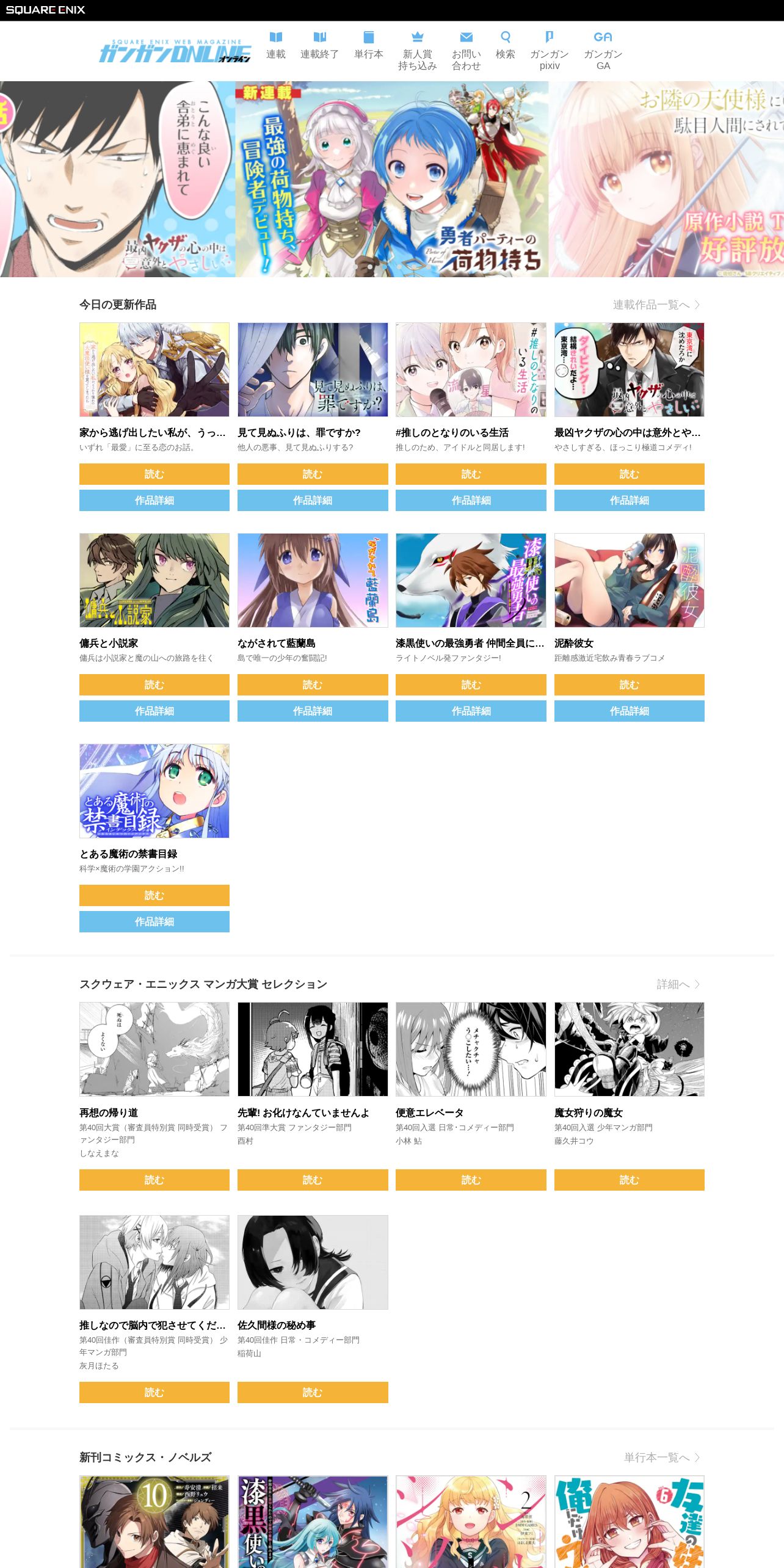Open 単行本一覧へ link
This screenshot has height=1568, width=784.
pos(661,1457)
